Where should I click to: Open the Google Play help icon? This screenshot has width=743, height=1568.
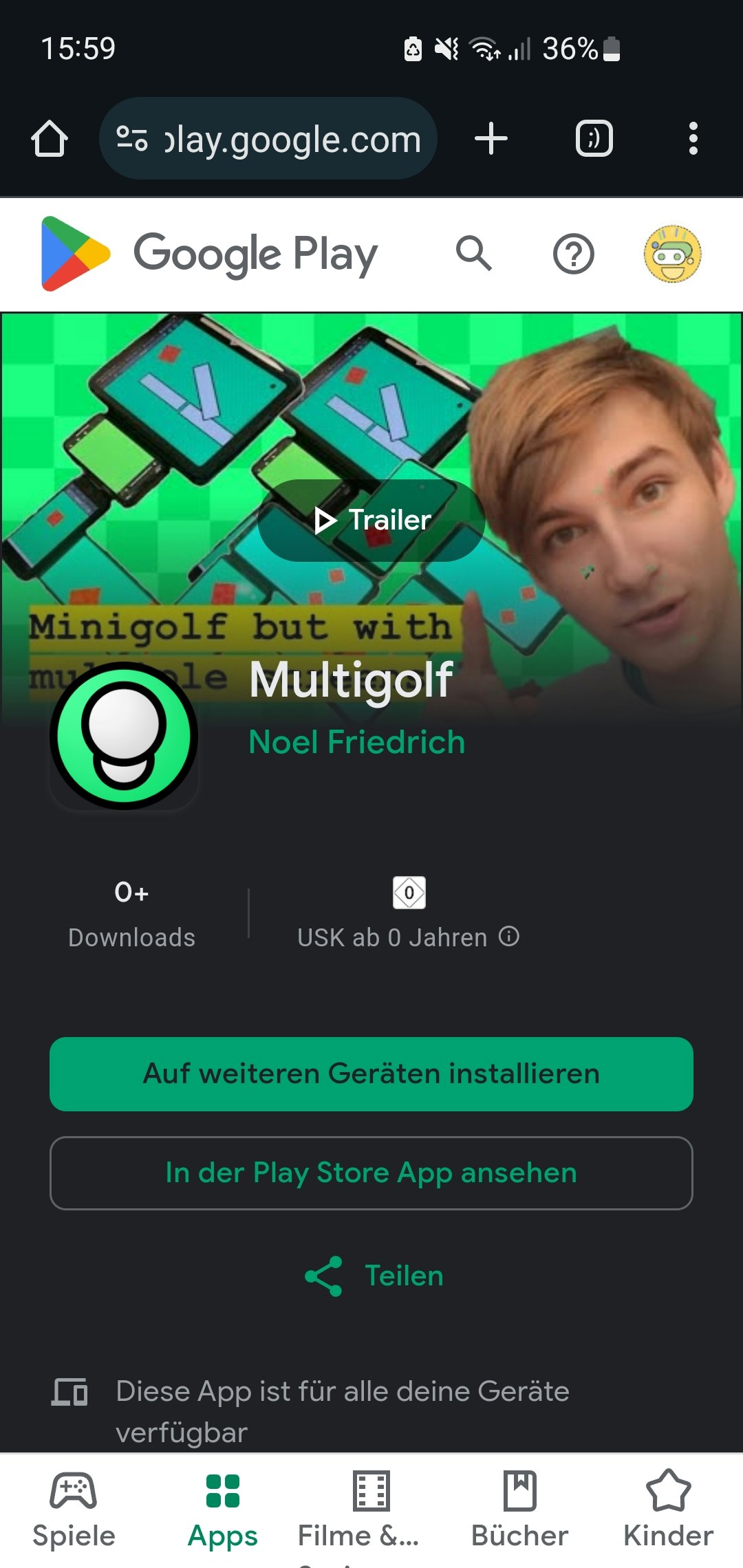573,254
